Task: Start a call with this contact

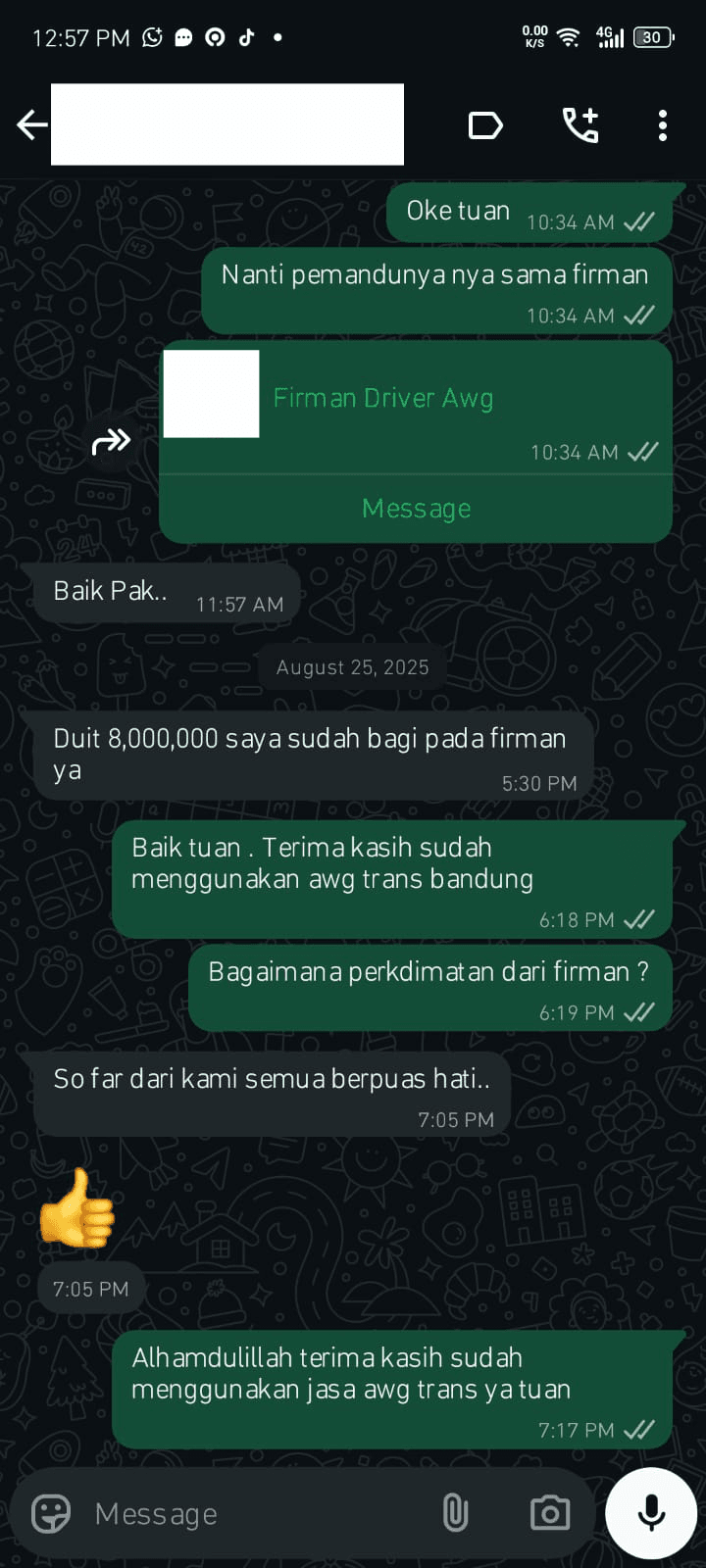Action: 580,125
